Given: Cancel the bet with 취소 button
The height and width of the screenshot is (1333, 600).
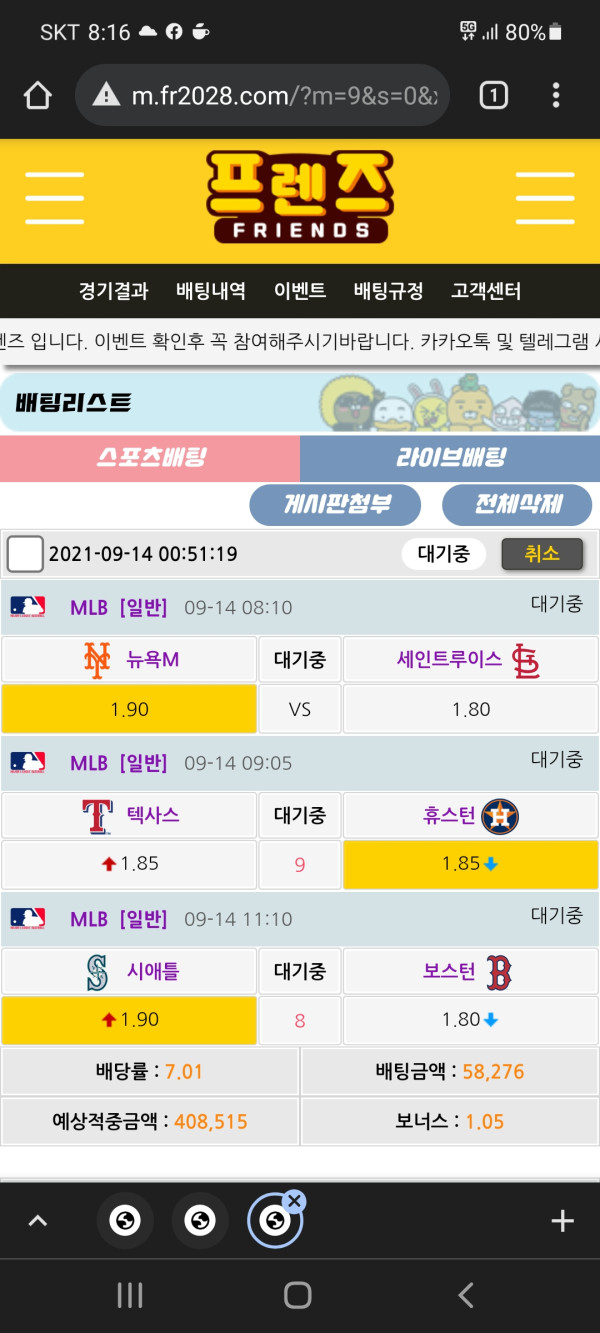Looking at the screenshot, I should pos(541,553).
